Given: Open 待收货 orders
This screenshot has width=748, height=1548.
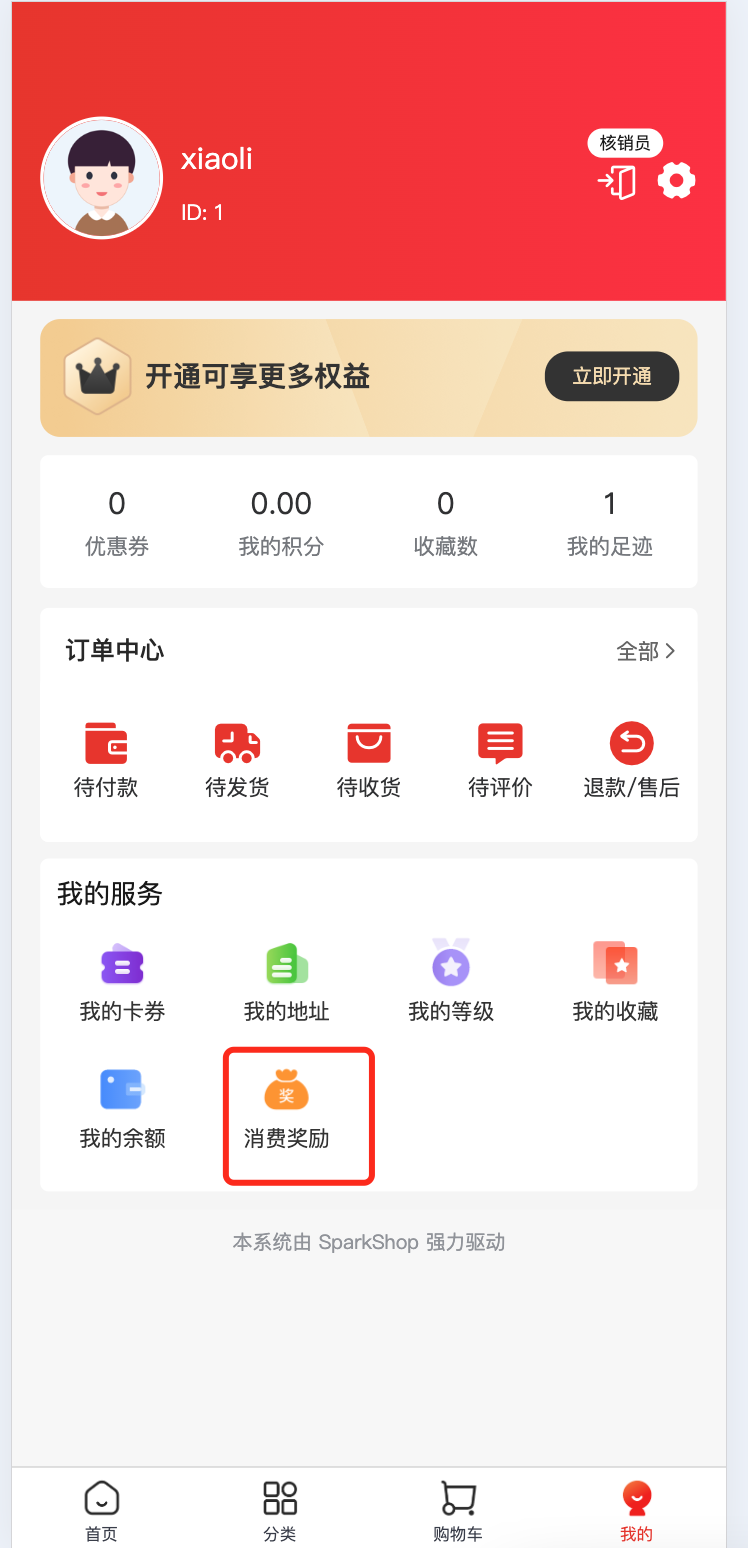Looking at the screenshot, I should [368, 760].
